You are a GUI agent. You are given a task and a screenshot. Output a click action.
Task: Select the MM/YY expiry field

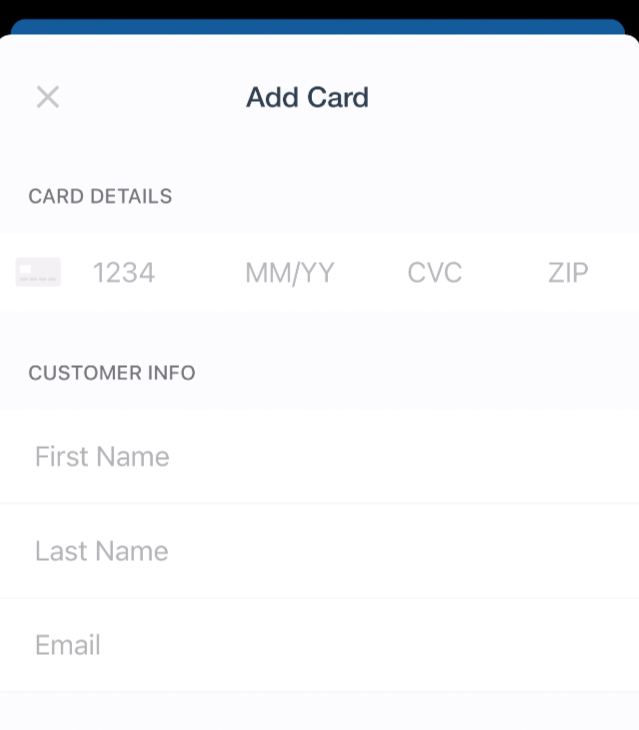coord(289,272)
